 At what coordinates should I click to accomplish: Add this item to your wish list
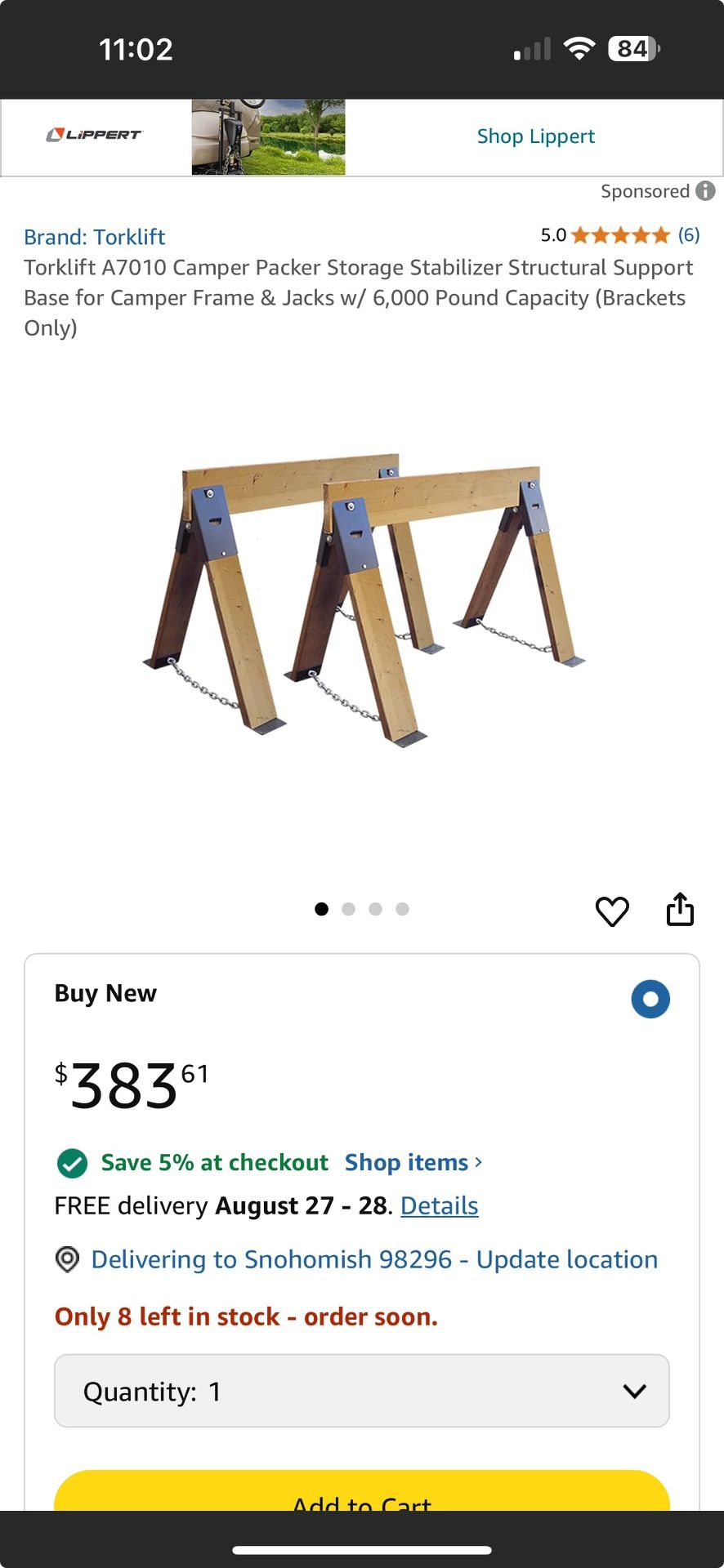(612, 911)
